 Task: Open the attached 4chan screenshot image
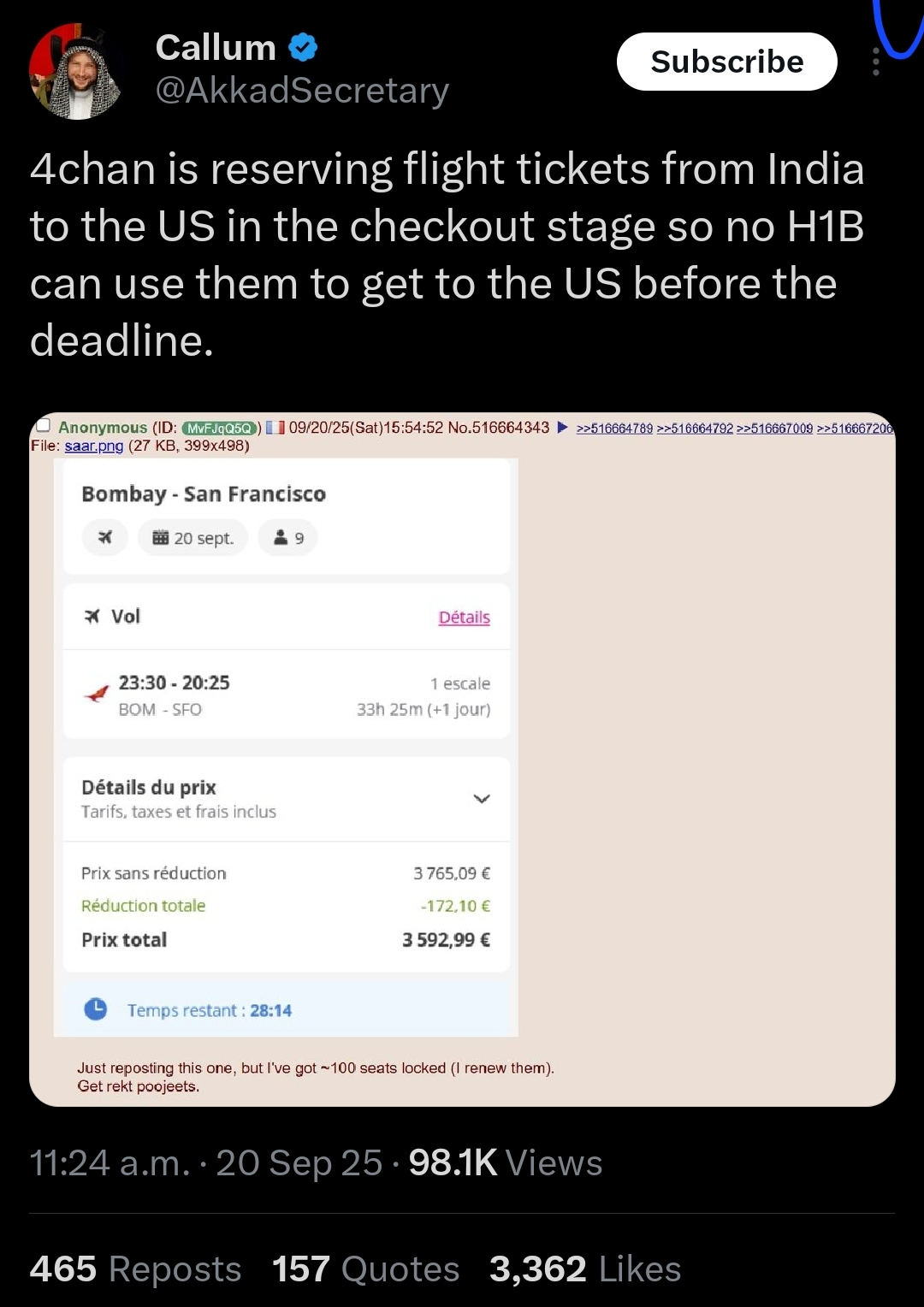coord(462,760)
